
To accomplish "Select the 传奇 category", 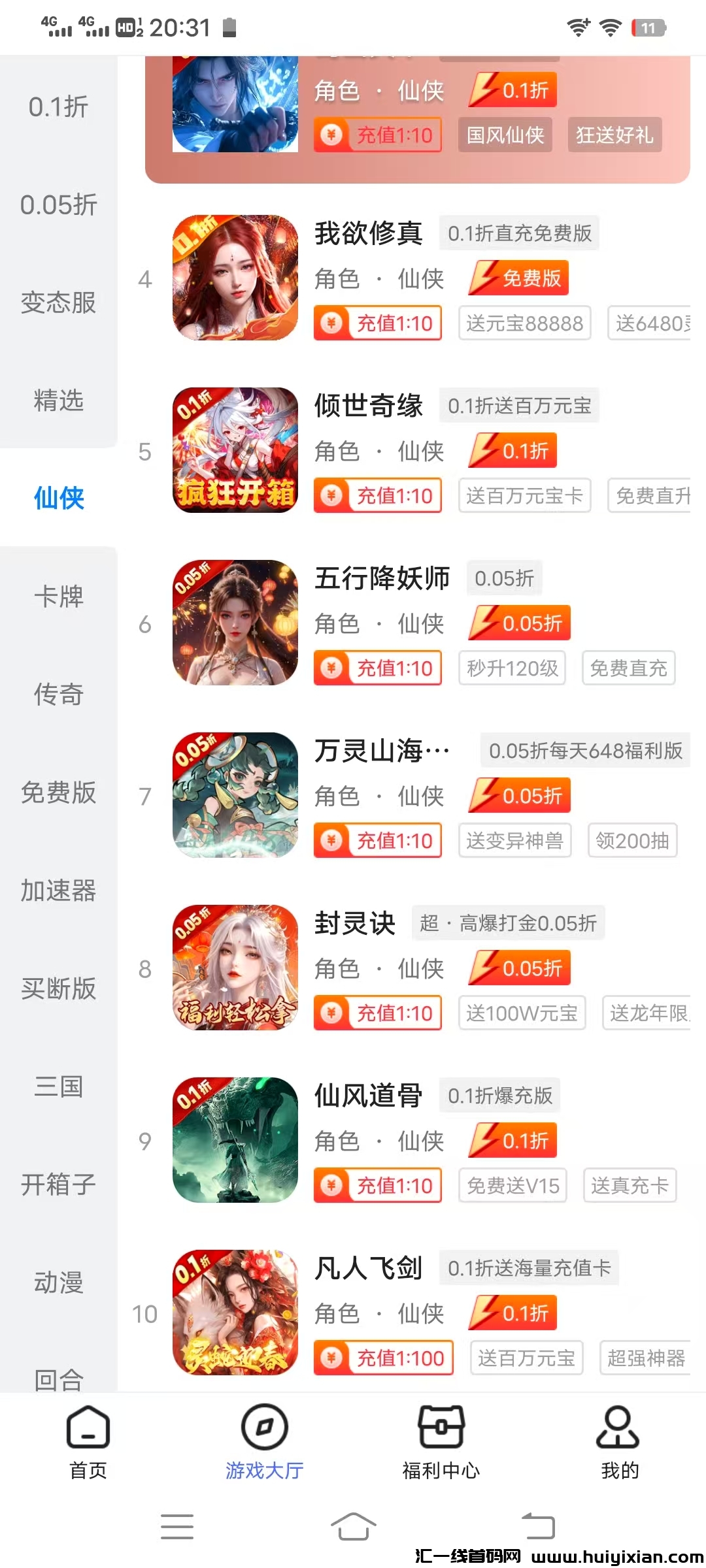I will click(x=58, y=694).
